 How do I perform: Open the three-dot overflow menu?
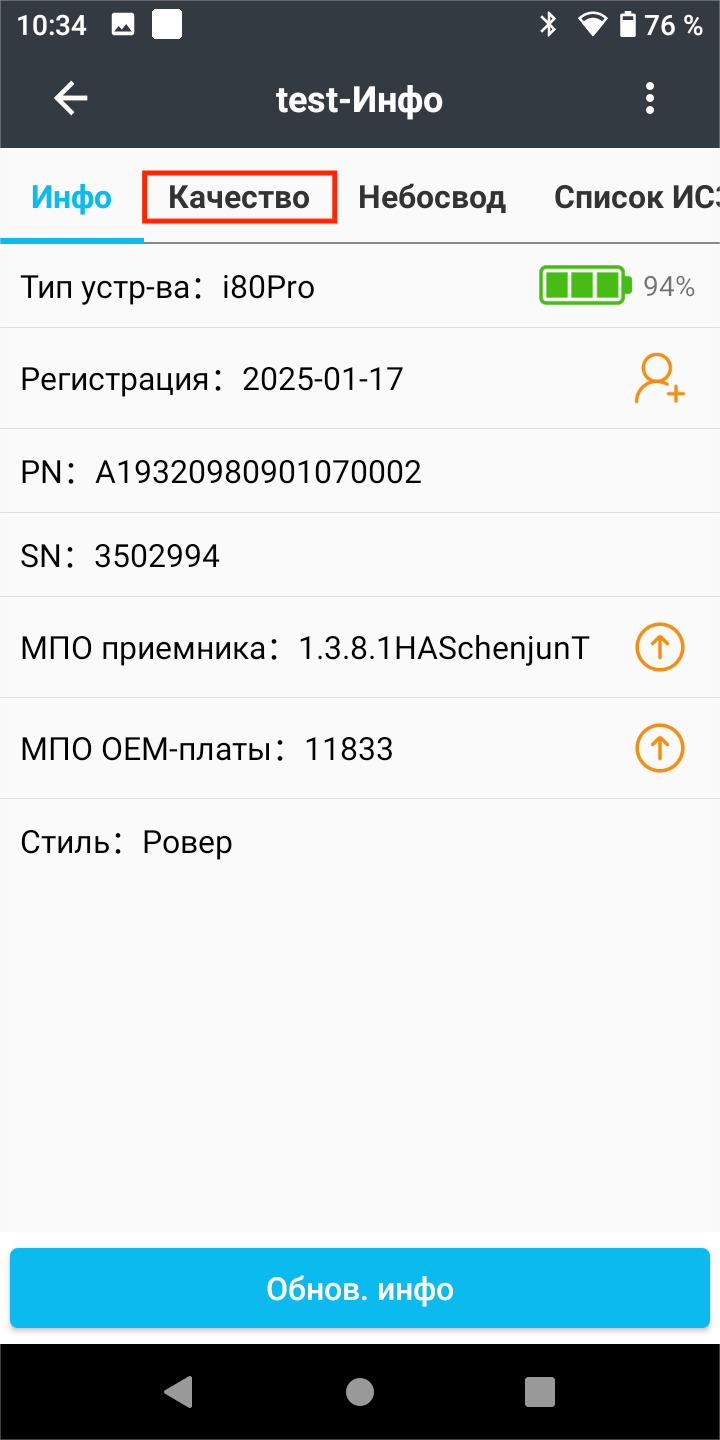pyautogui.click(x=650, y=99)
